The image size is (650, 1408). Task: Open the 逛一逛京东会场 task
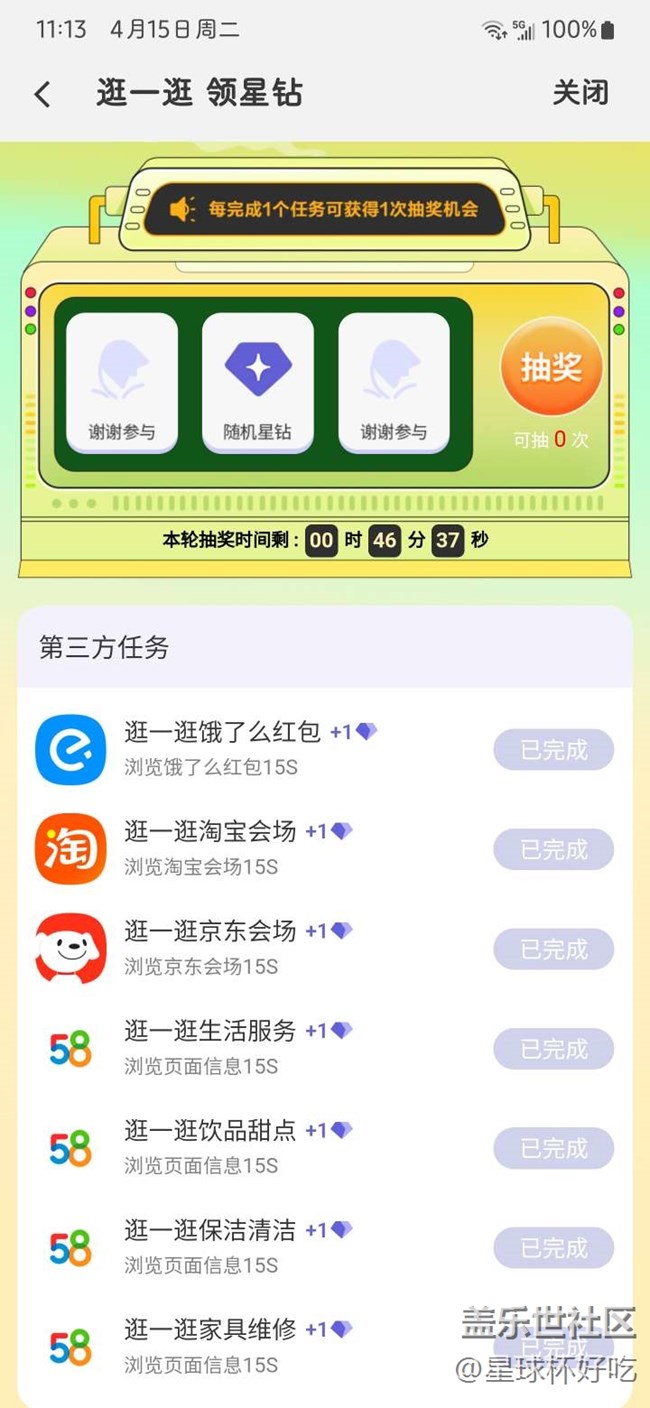pyautogui.click(x=210, y=931)
